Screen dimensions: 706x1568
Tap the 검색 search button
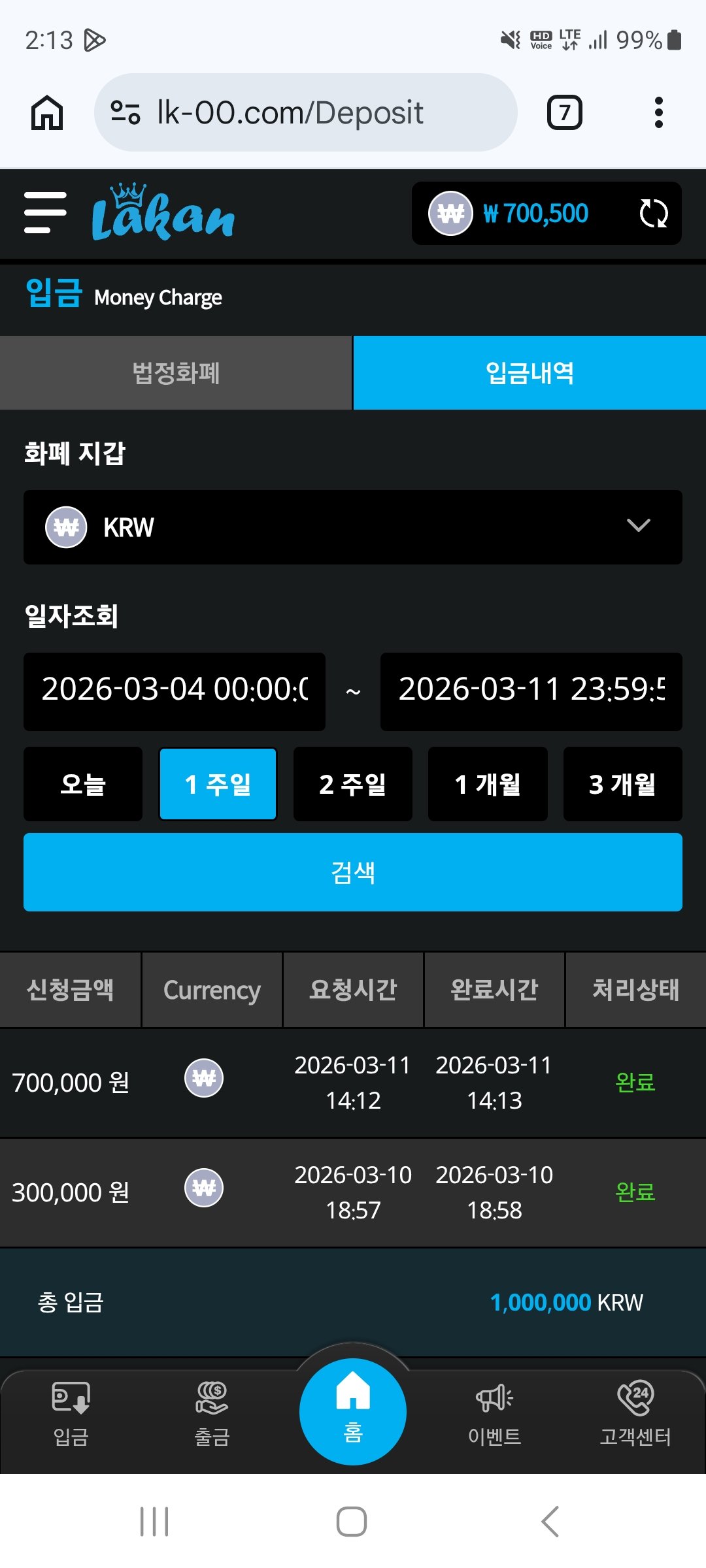coord(353,872)
